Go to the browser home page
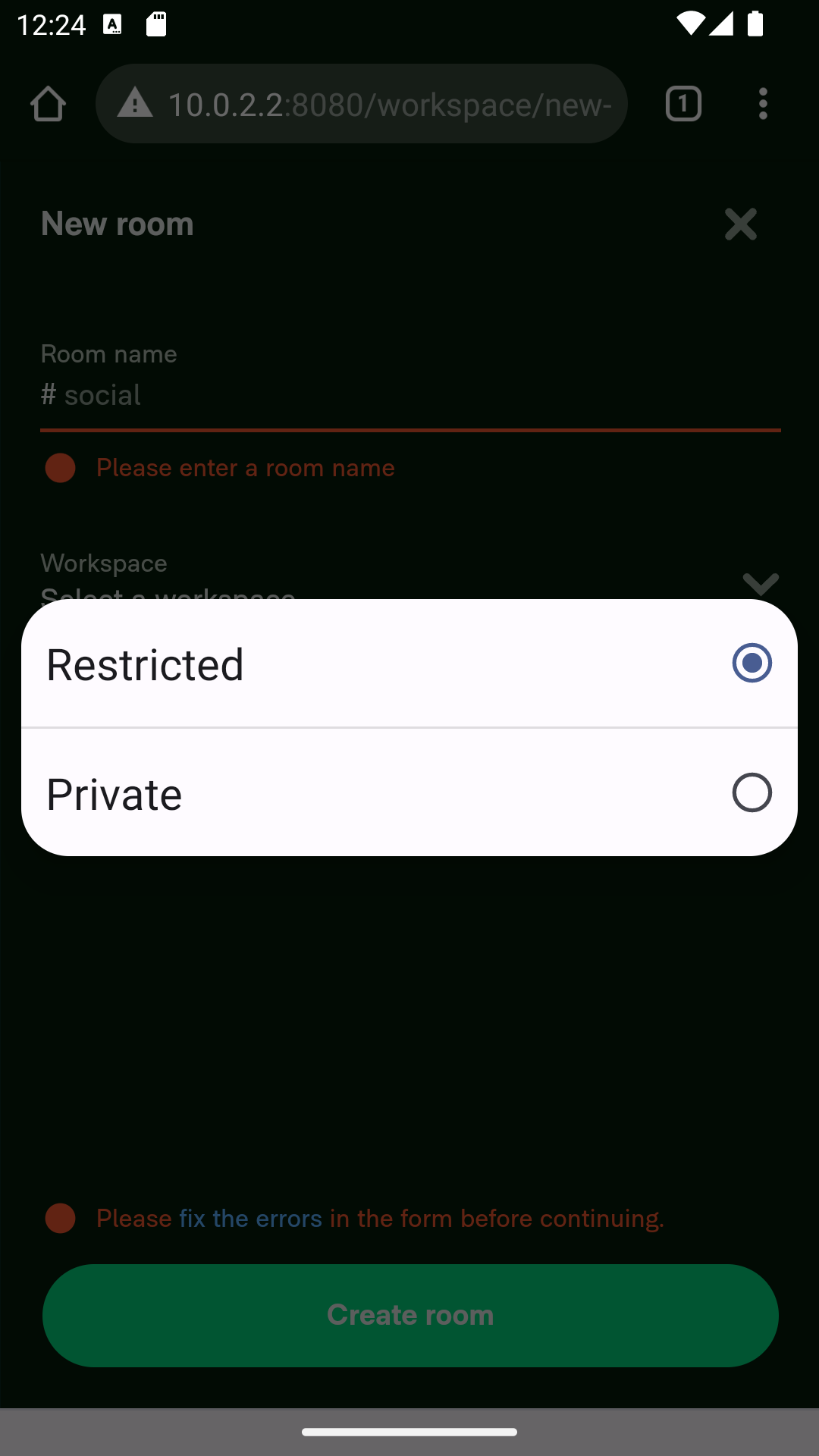 (48, 104)
